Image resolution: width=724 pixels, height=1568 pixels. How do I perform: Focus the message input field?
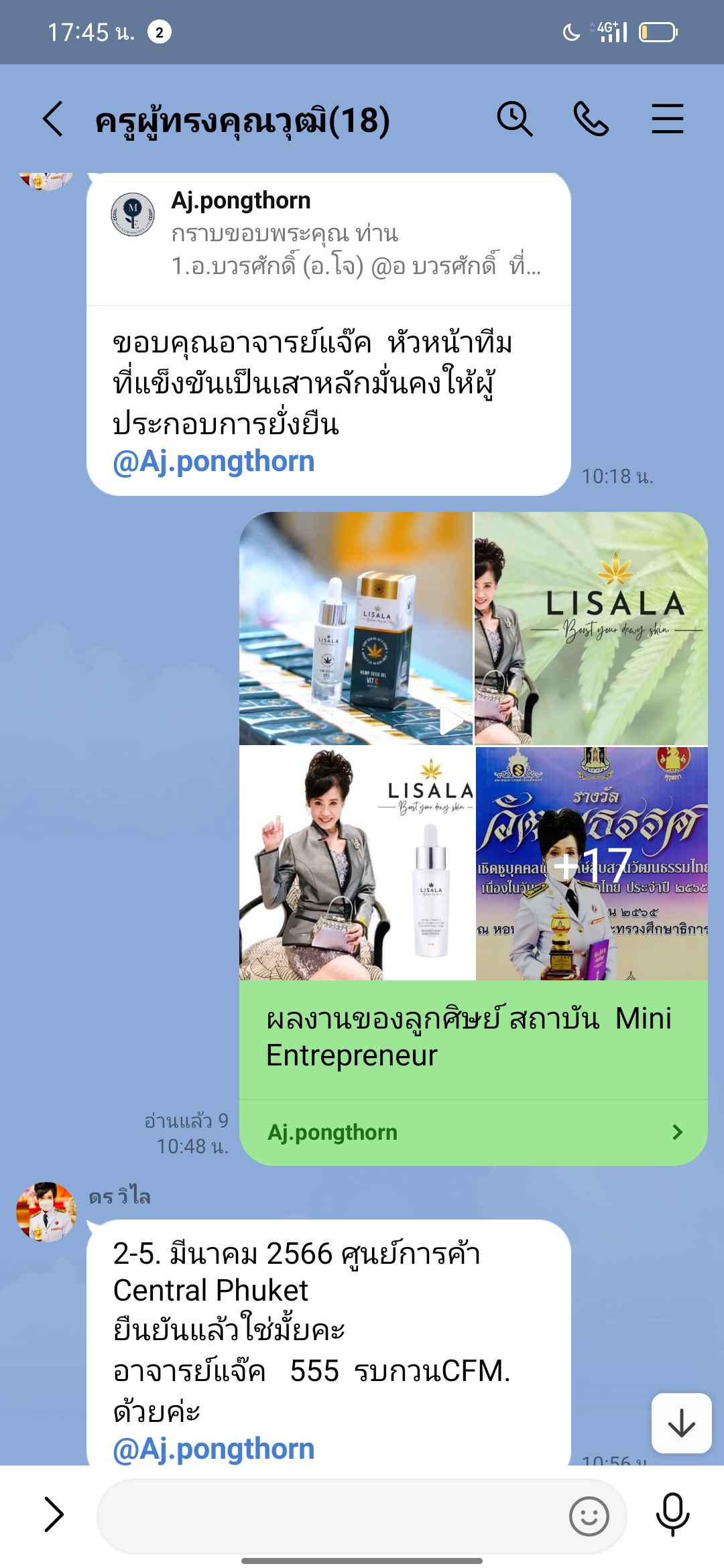click(328, 1516)
